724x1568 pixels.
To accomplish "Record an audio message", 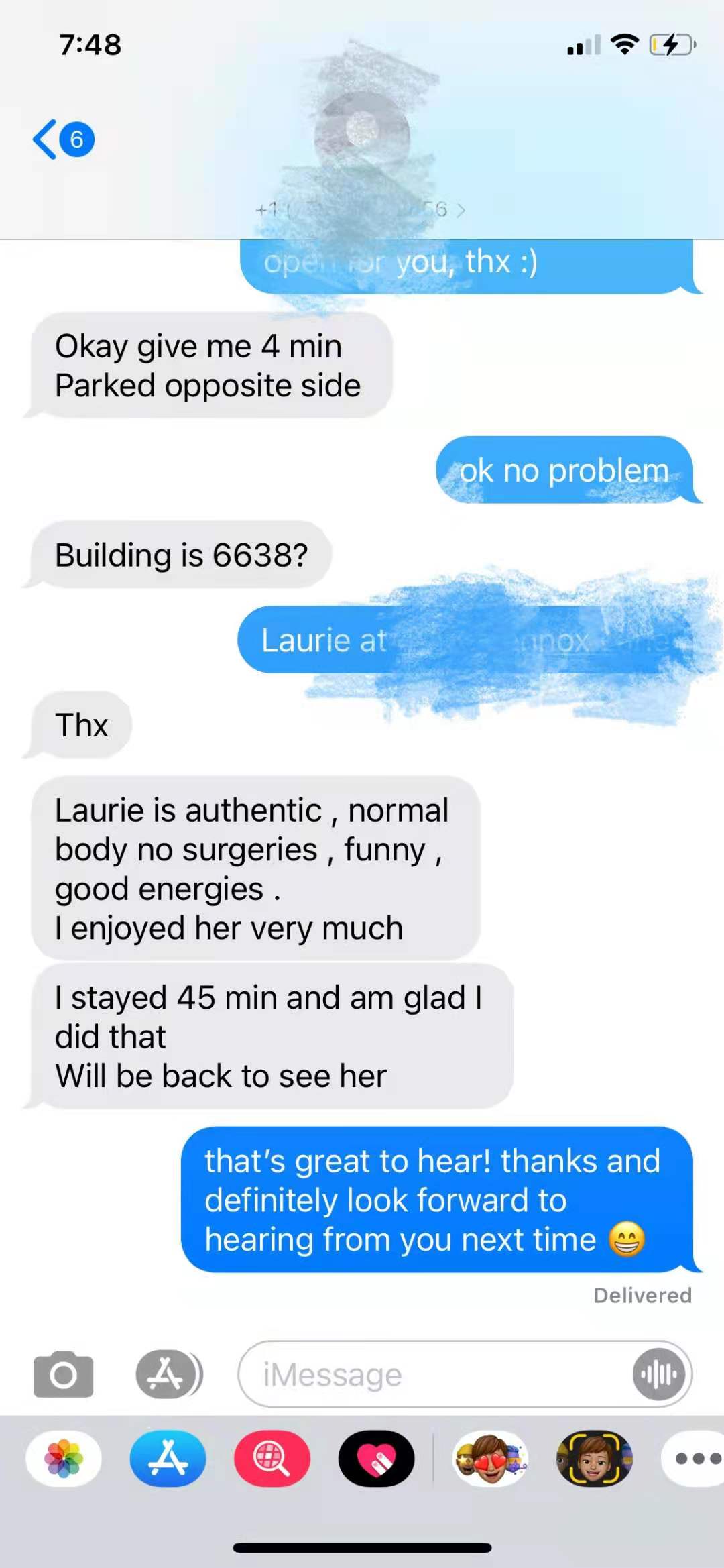I will (659, 1375).
